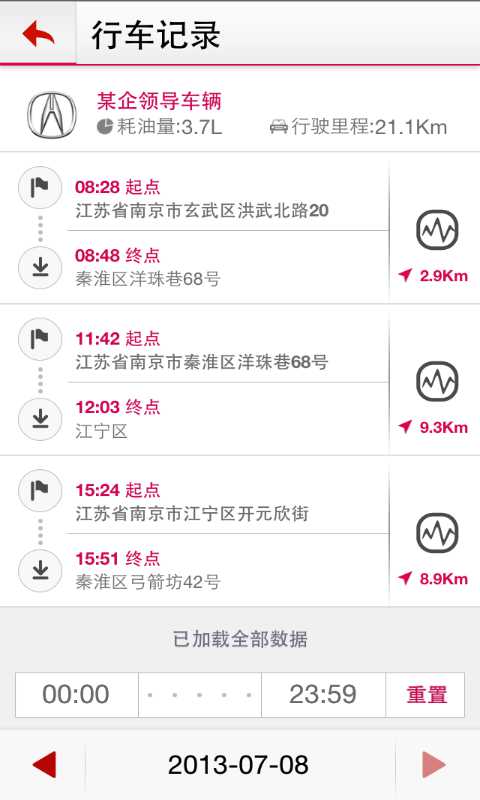Open the trip record starting at 15:24
480x800 pixels.
coord(194,532)
